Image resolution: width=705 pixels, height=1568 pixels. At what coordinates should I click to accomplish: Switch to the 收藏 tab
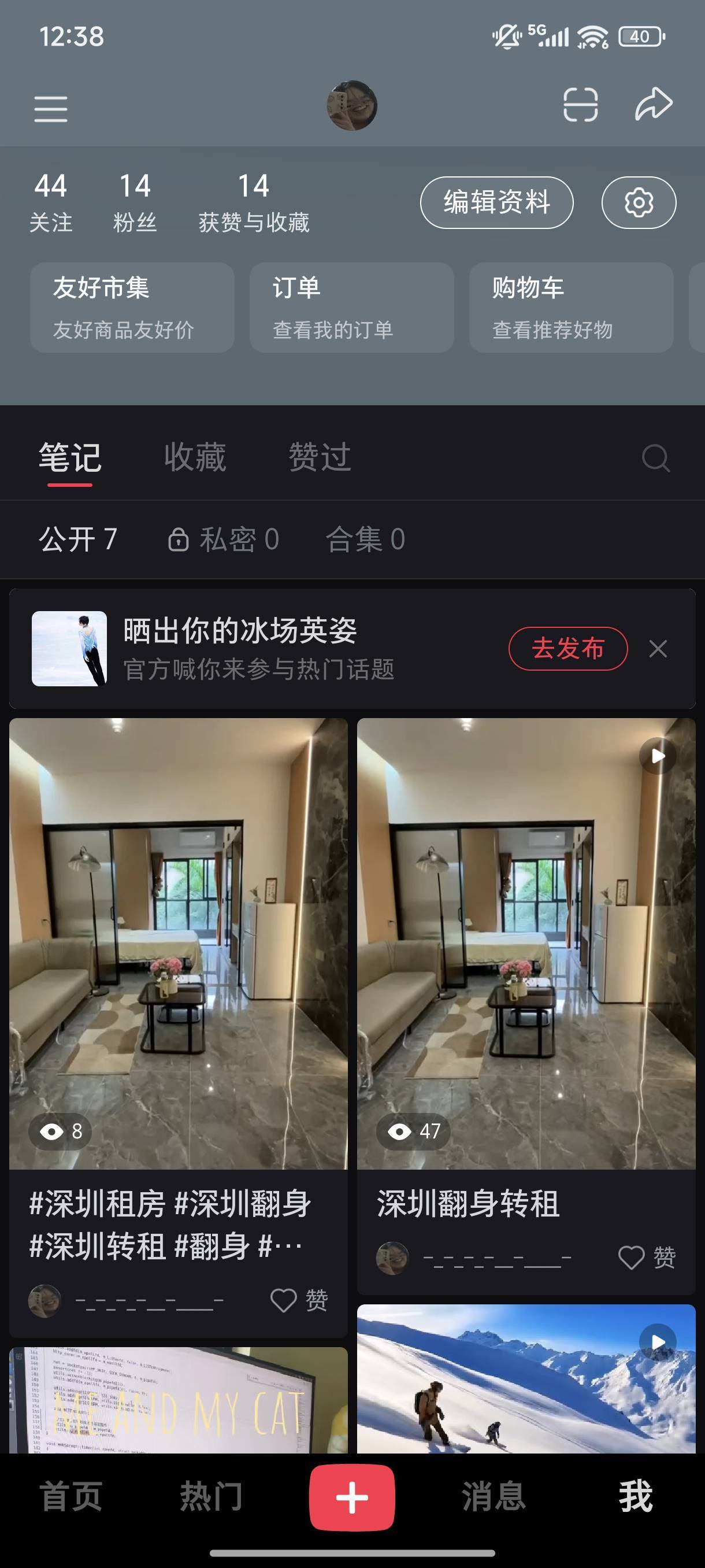coord(195,457)
